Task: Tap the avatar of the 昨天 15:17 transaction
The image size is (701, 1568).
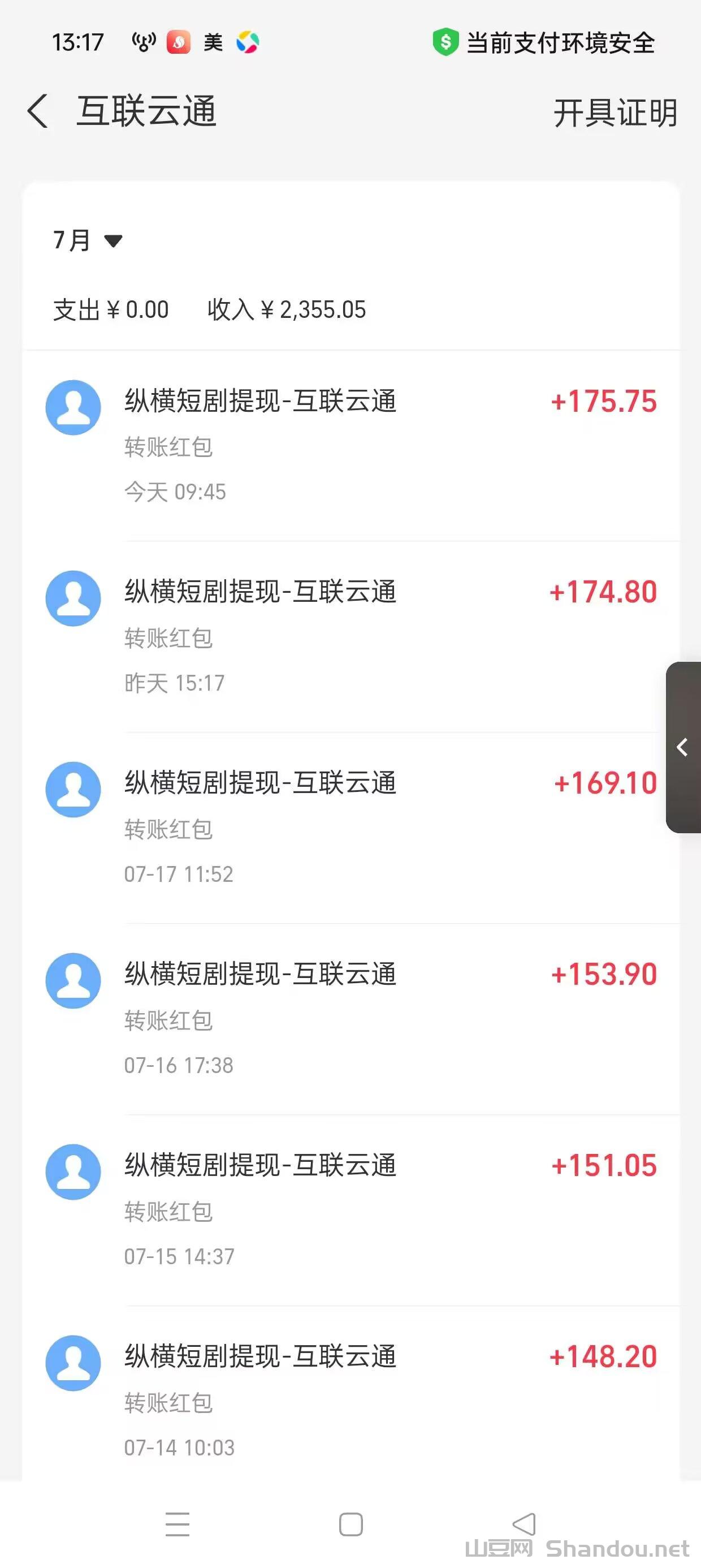Action: click(x=72, y=598)
